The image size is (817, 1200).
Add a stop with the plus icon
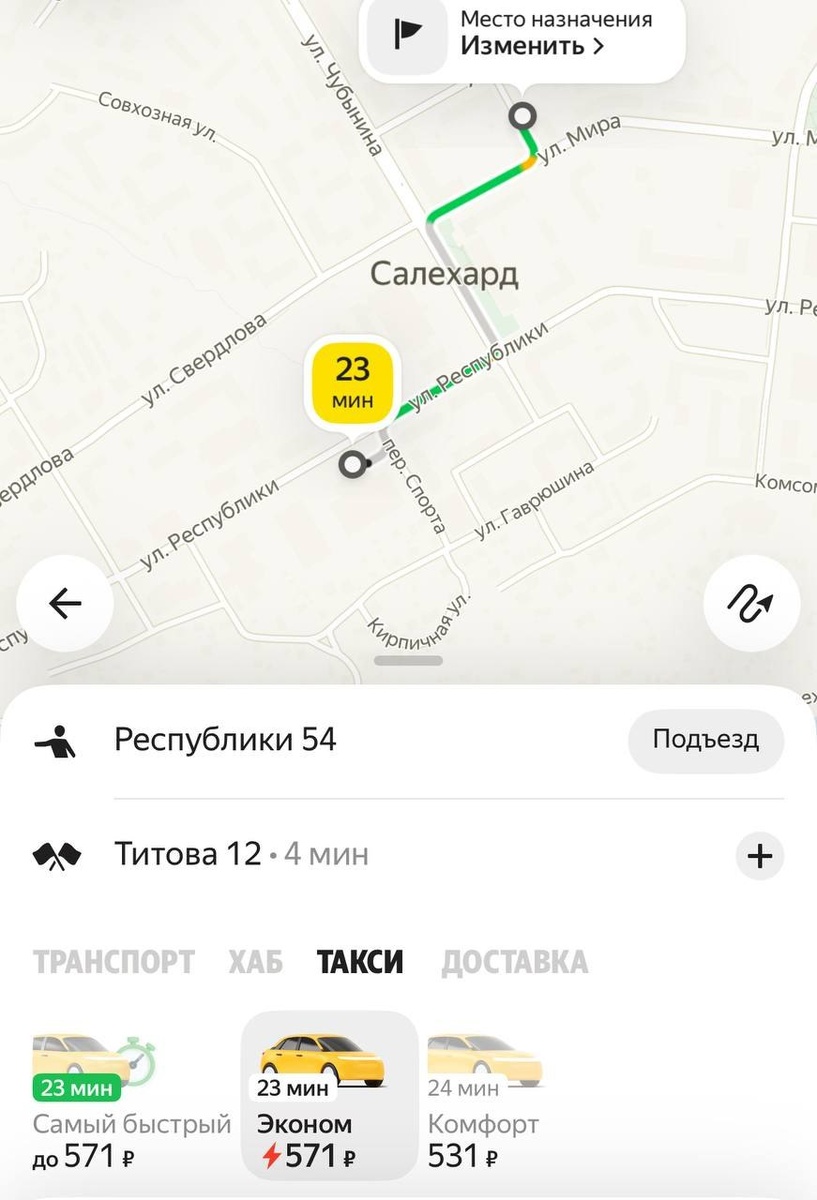760,856
